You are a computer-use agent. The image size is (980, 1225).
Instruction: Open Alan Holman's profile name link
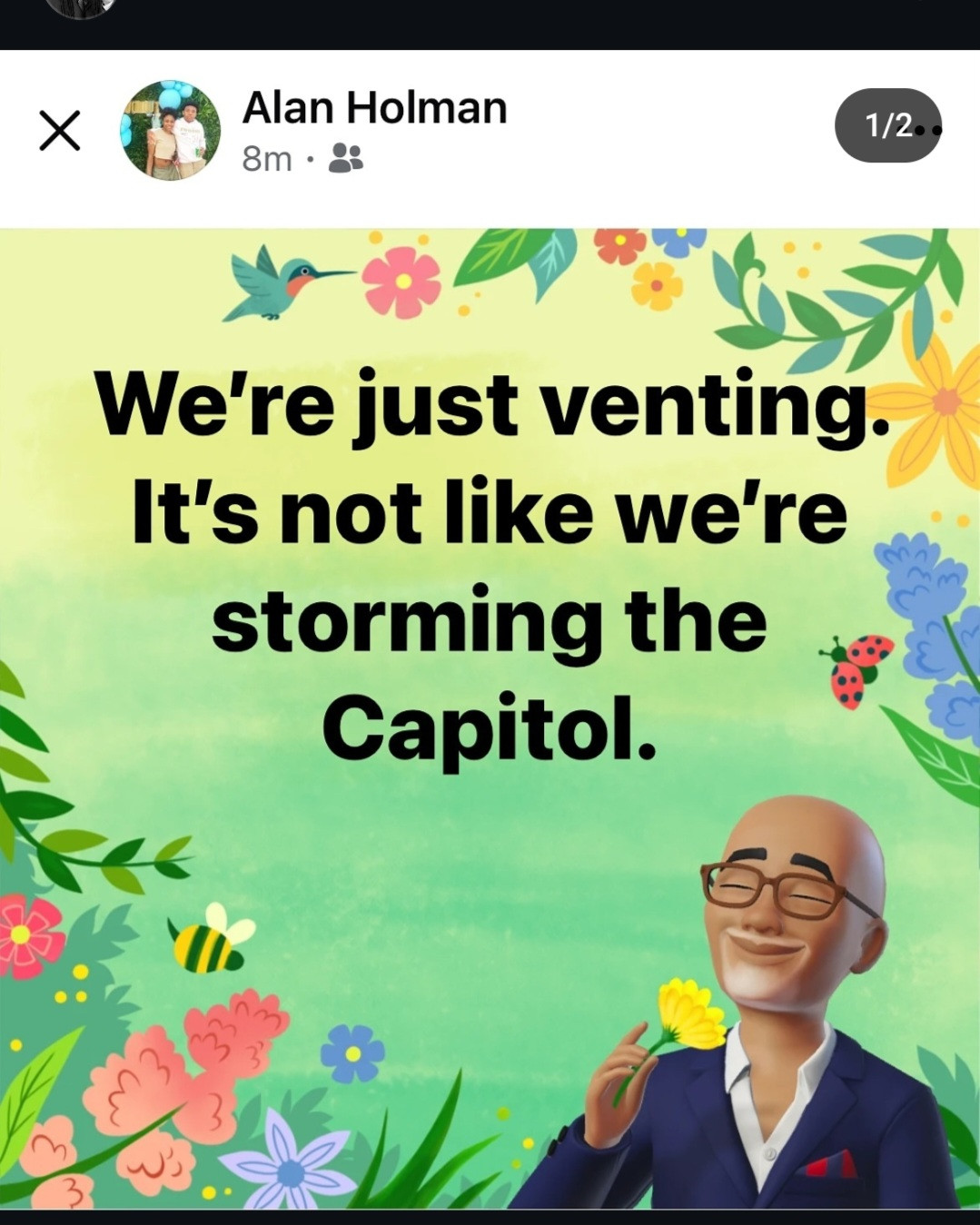pos(374,108)
